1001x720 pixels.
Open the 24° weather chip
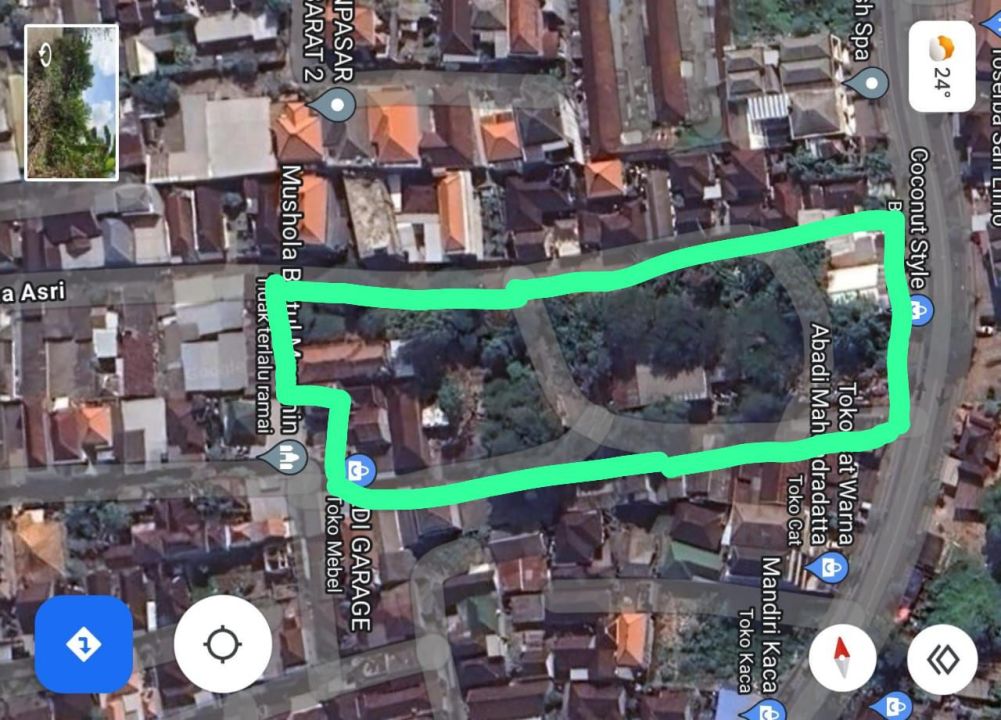[x=941, y=66]
